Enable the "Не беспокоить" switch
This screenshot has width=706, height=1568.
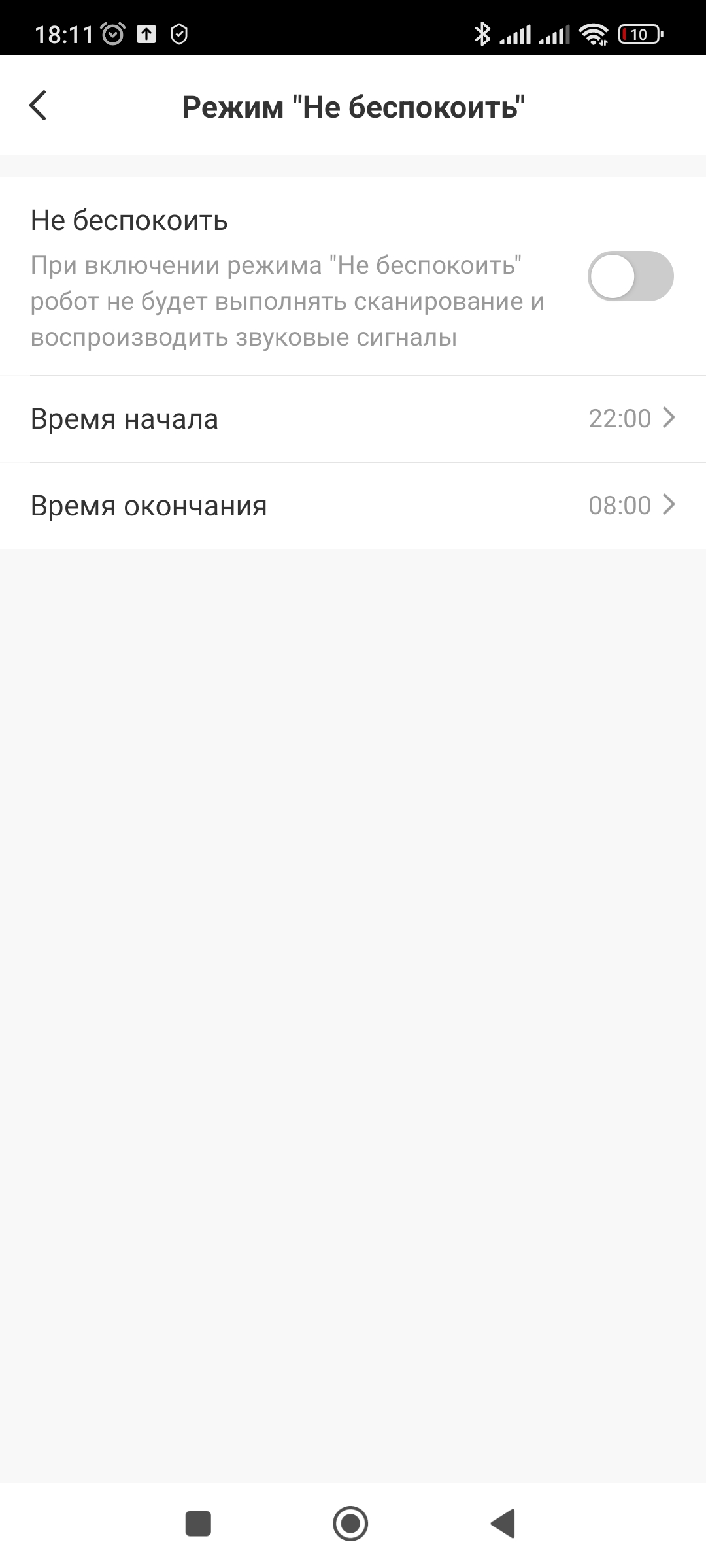point(630,276)
